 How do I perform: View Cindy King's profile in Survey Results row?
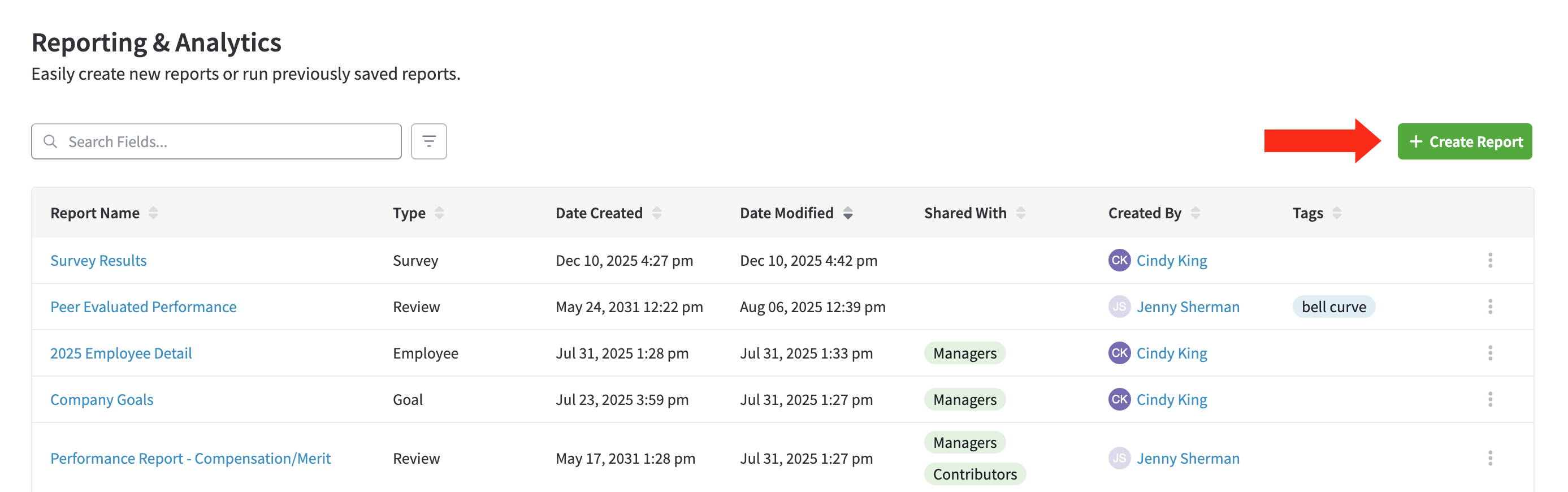pyautogui.click(x=1171, y=261)
